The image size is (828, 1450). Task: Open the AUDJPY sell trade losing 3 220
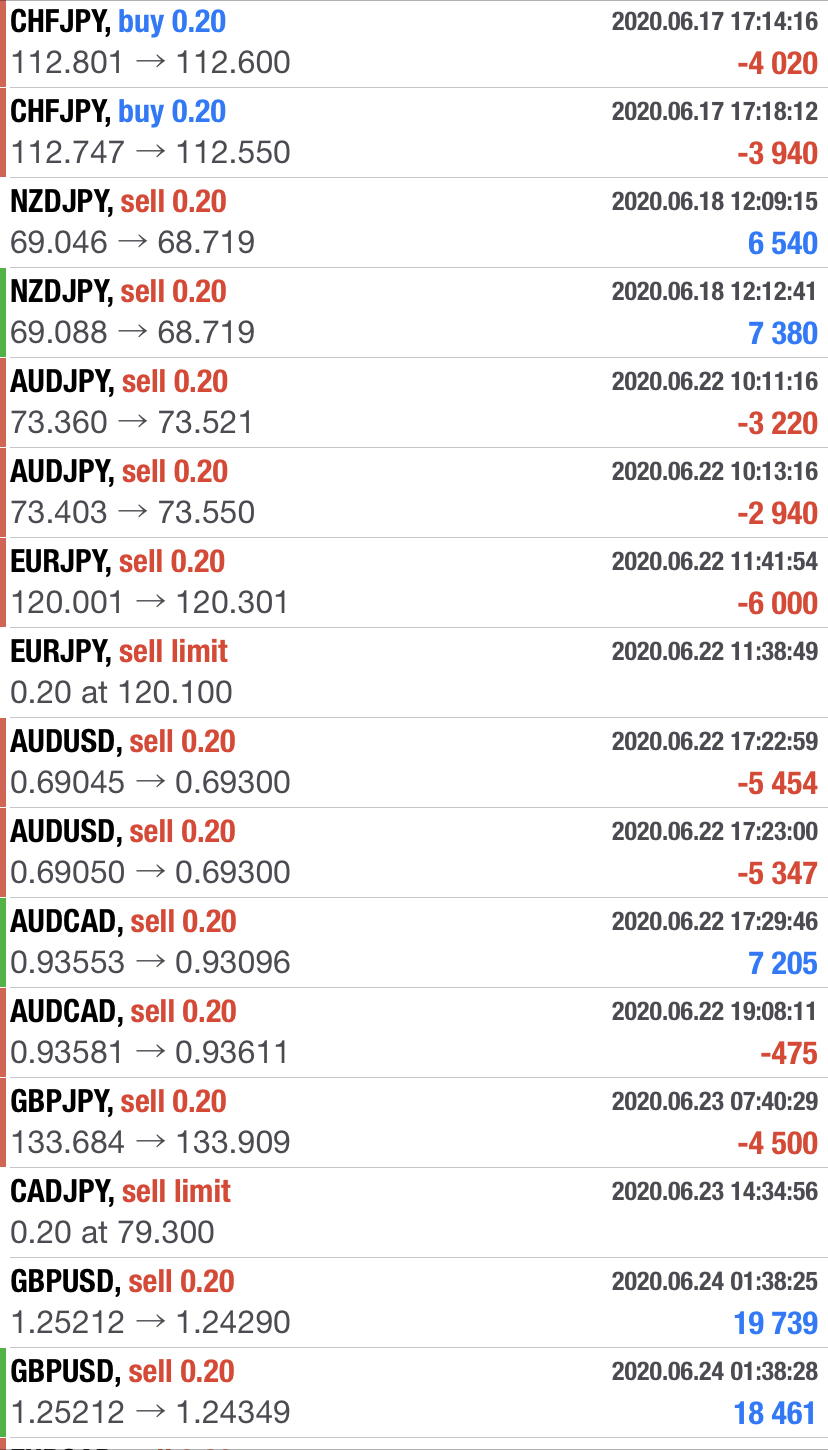tap(414, 403)
